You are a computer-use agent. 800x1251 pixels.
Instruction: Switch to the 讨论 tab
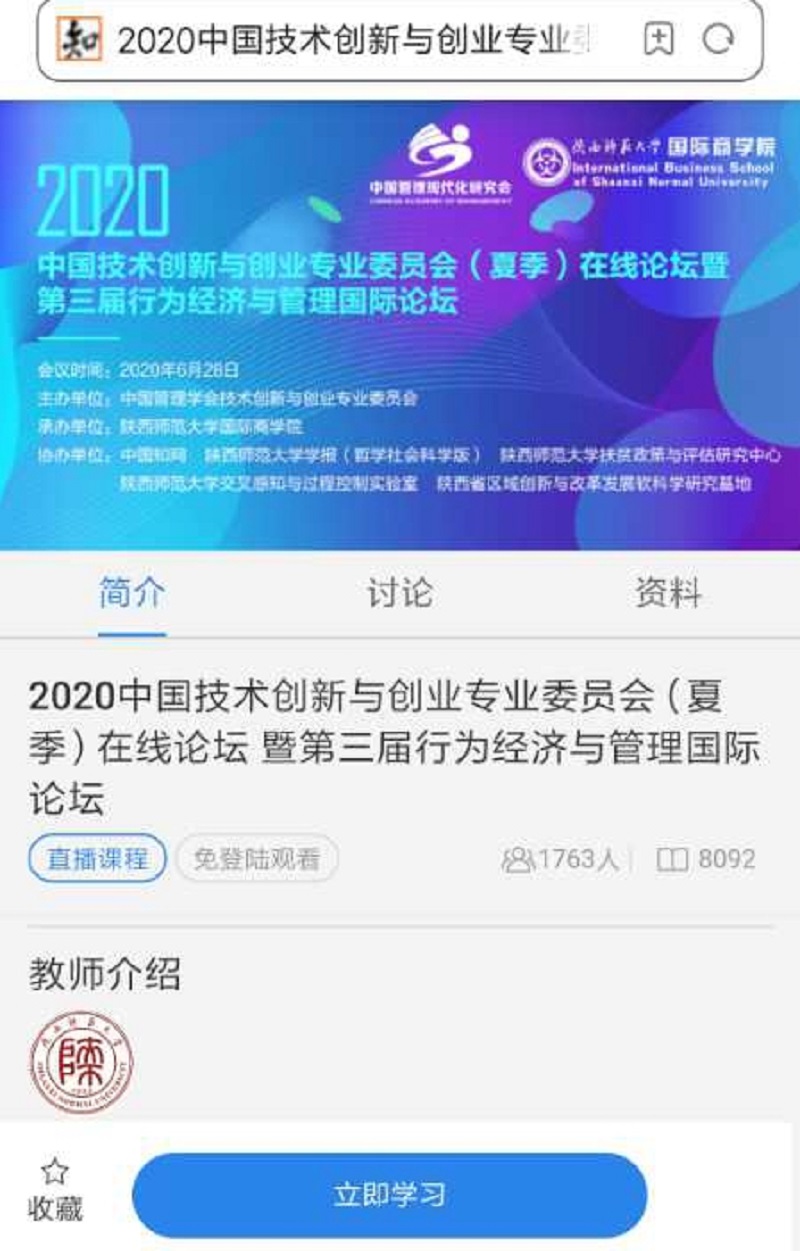[x=399, y=593]
